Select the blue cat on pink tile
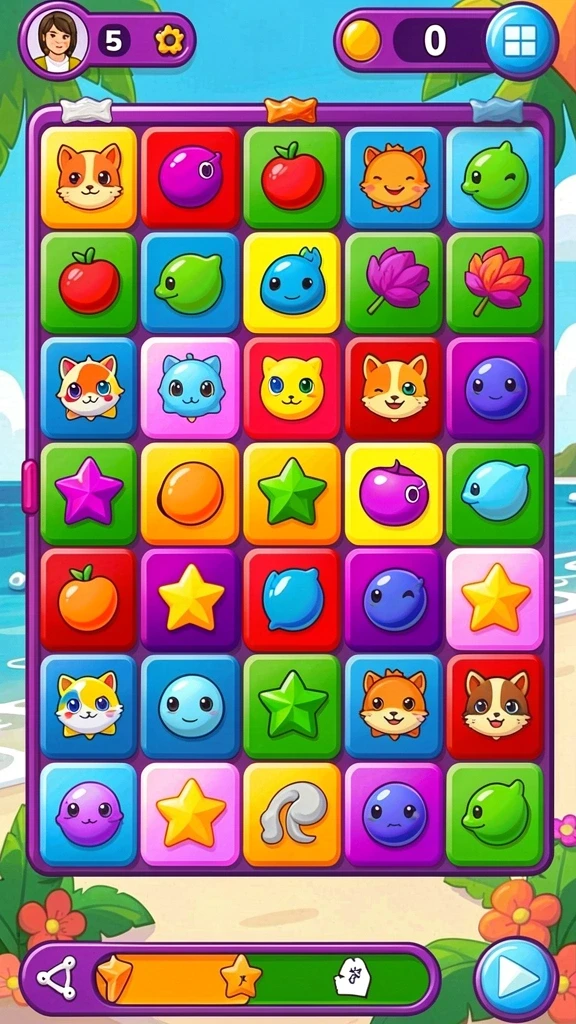Image resolution: width=576 pixels, height=1024 pixels. pos(191,389)
